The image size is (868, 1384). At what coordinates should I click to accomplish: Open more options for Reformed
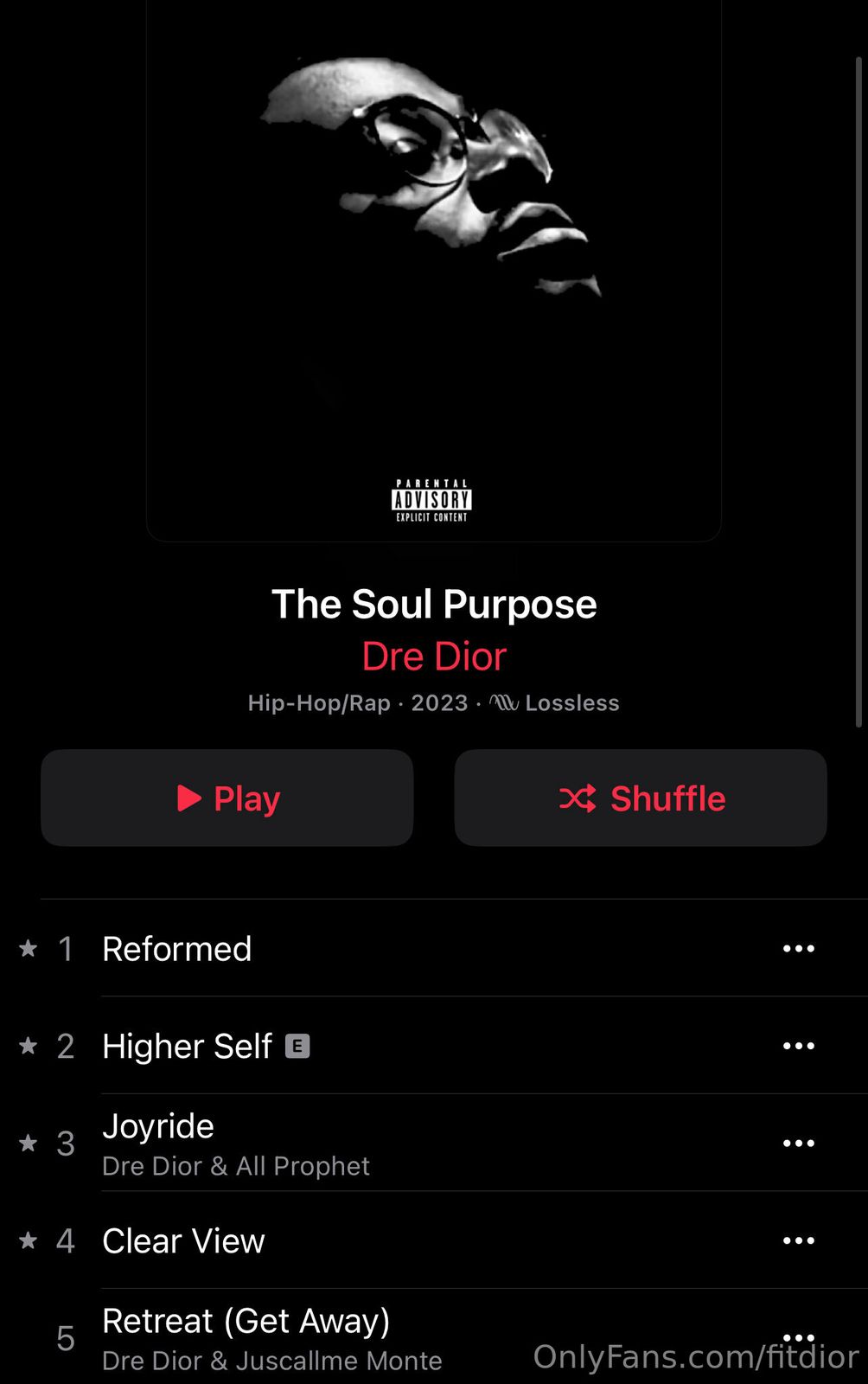tap(798, 949)
